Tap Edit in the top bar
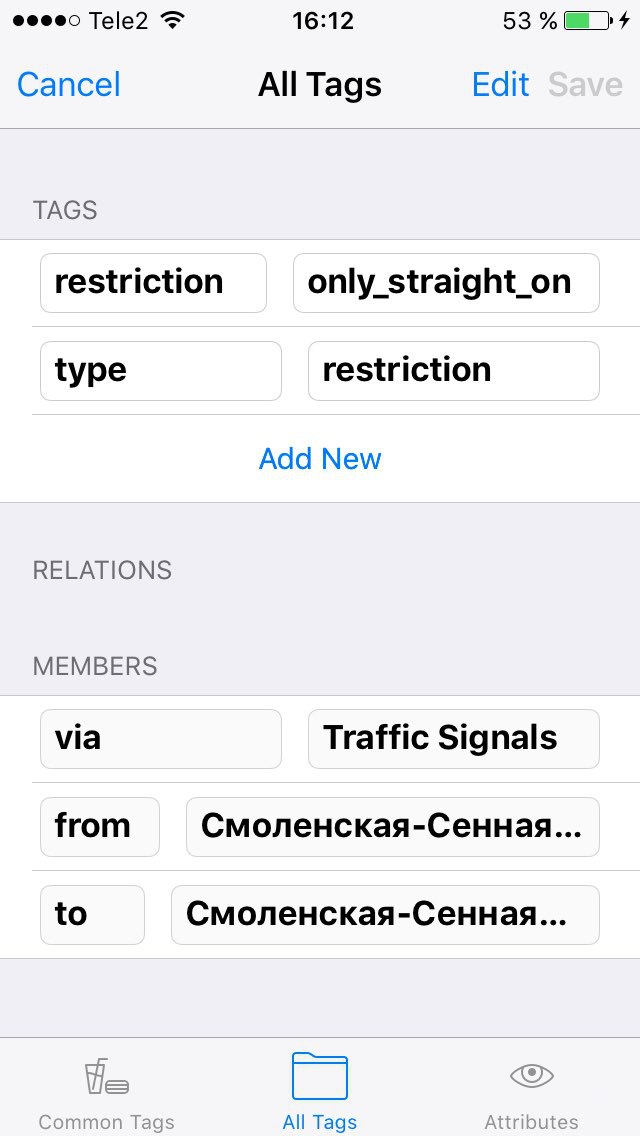640x1136 pixels. click(x=500, y=85)
